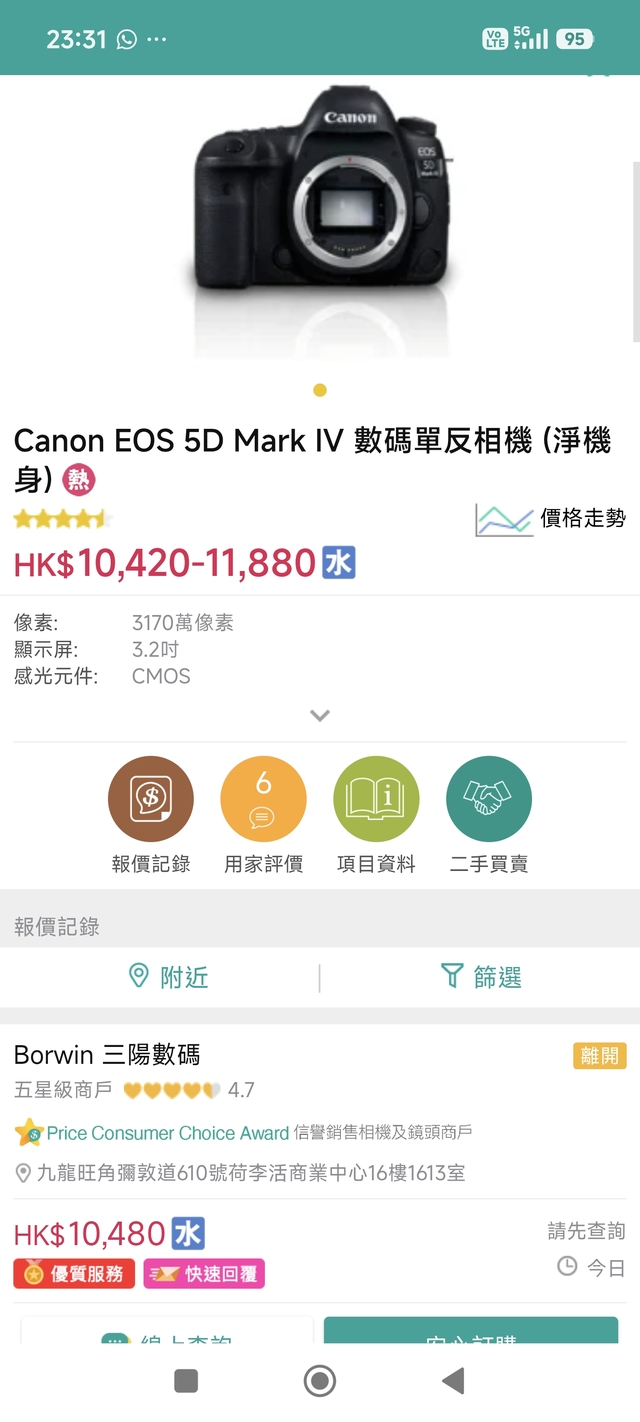Expand the specs with the down chevron
Viewport: 640px width, 1422px height.
(x=319, y=716)
